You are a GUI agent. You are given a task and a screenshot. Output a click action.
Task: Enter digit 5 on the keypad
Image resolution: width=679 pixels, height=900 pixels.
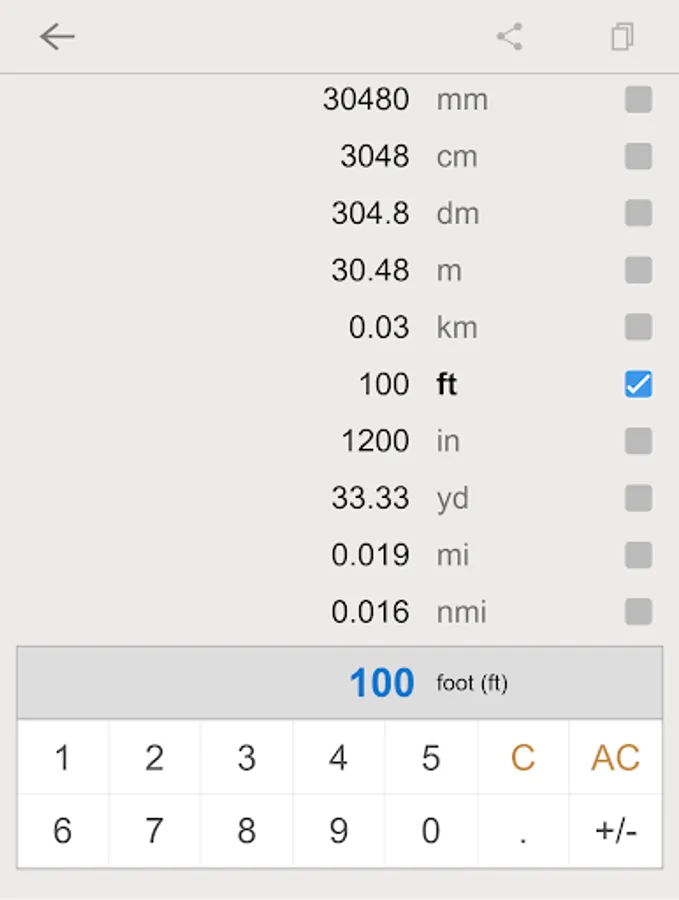coord(431,758)
